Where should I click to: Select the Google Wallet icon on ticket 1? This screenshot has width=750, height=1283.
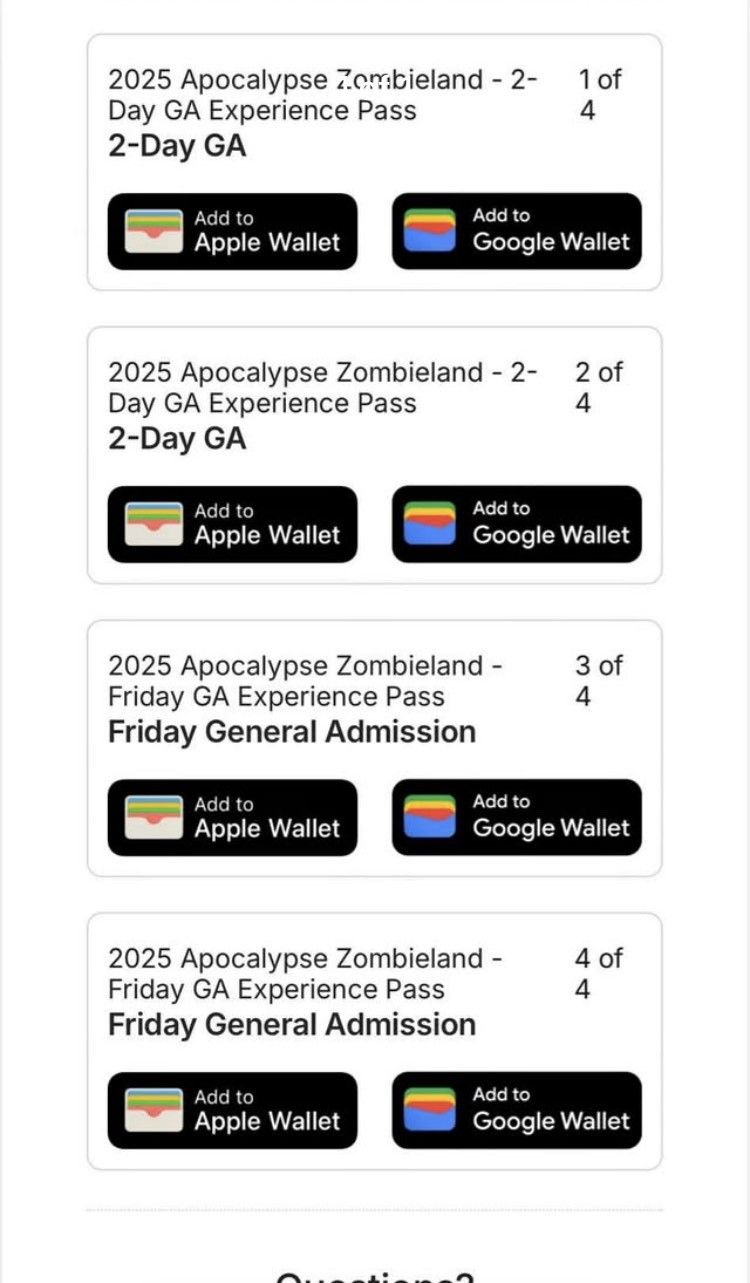point(432,231)
